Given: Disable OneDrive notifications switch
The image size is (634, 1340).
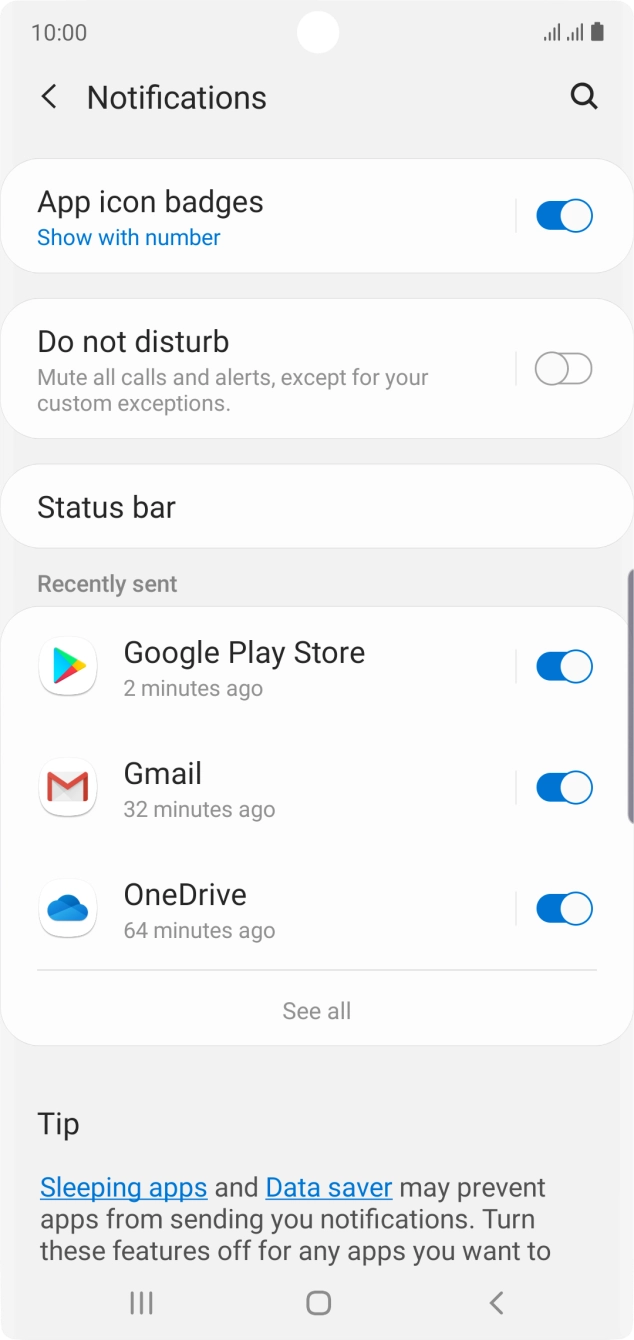Looking at the screenshot, I should coord(564,909).
